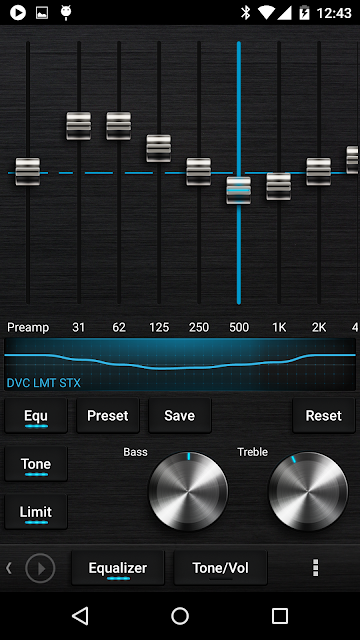The image size is (360, 640).
Task: Tap the left chevron in bottom bar
Action: (9, 568)
